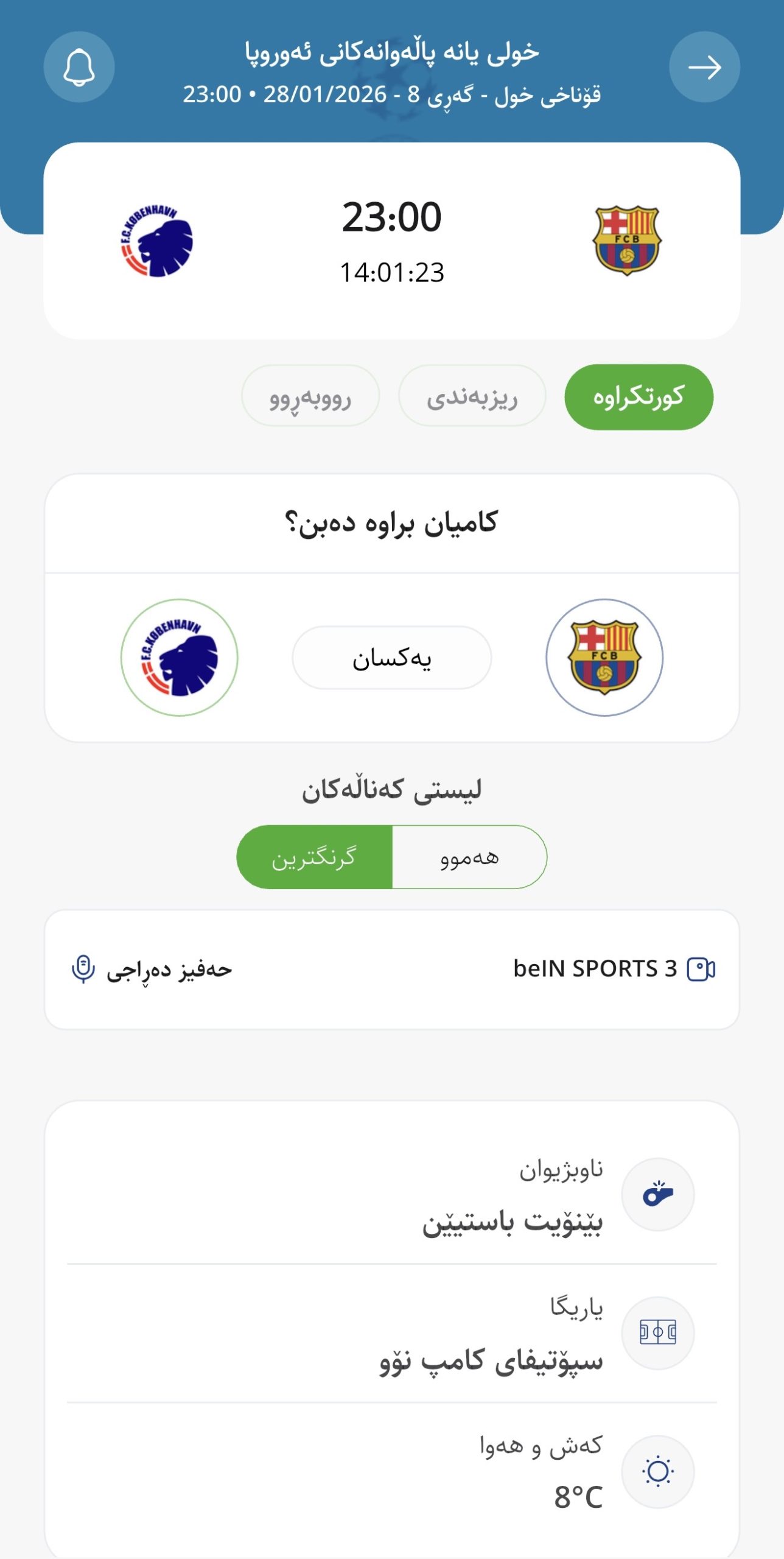Vote for FC Barcelona to win

click(604, 658)
